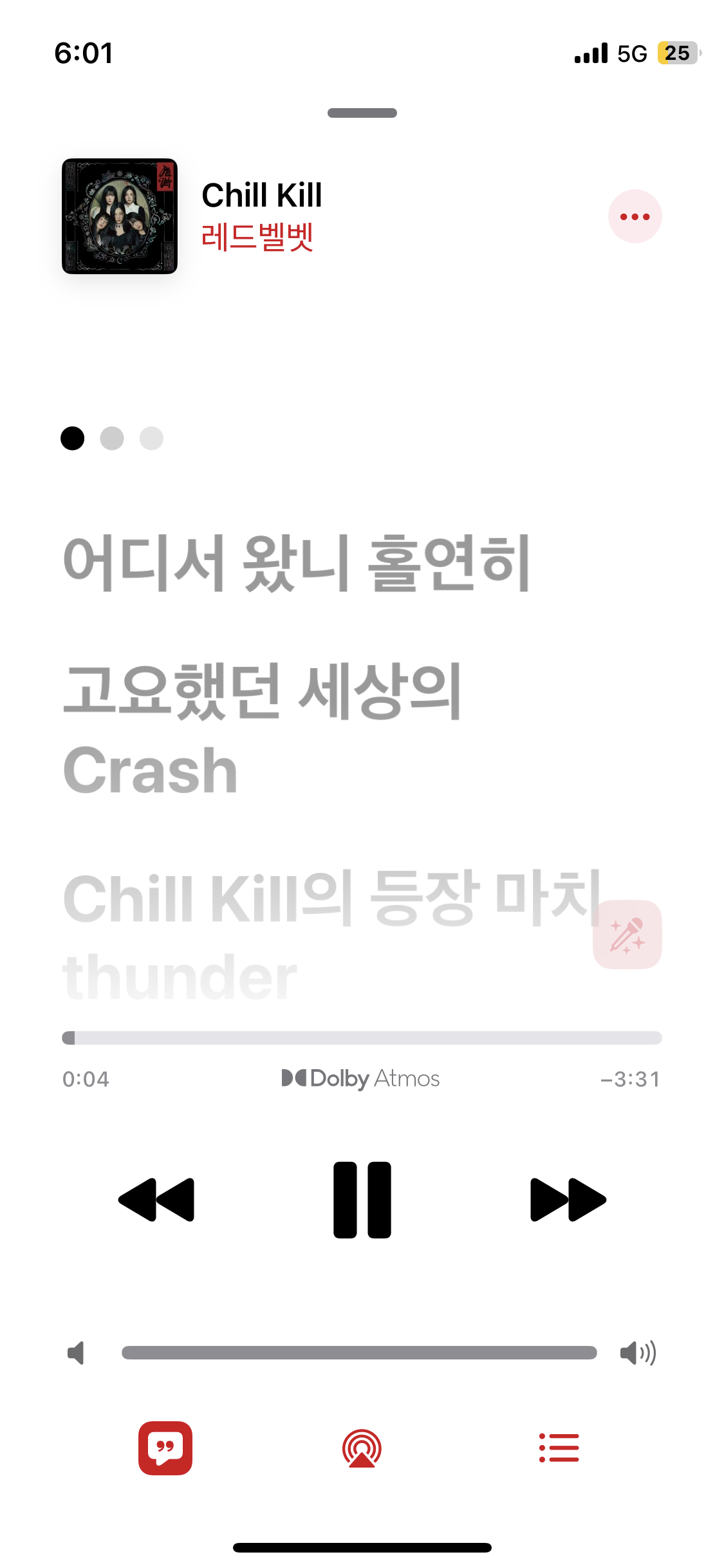Screen dimensions: 724x1568
Task: Open the AirPlay streaming icon
Action: pos(362,1448)
